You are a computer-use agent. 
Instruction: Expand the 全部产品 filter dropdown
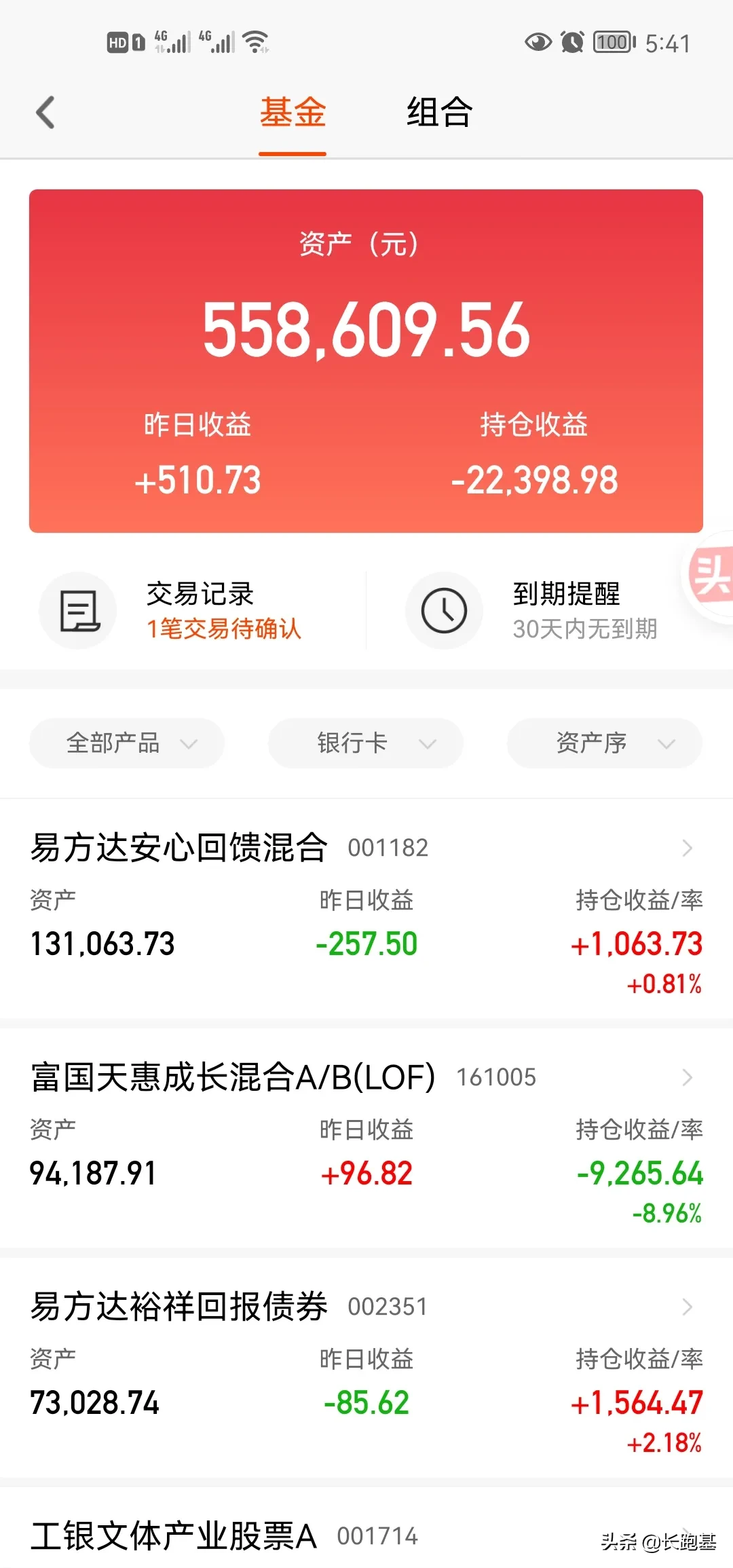tap(127, 743)
